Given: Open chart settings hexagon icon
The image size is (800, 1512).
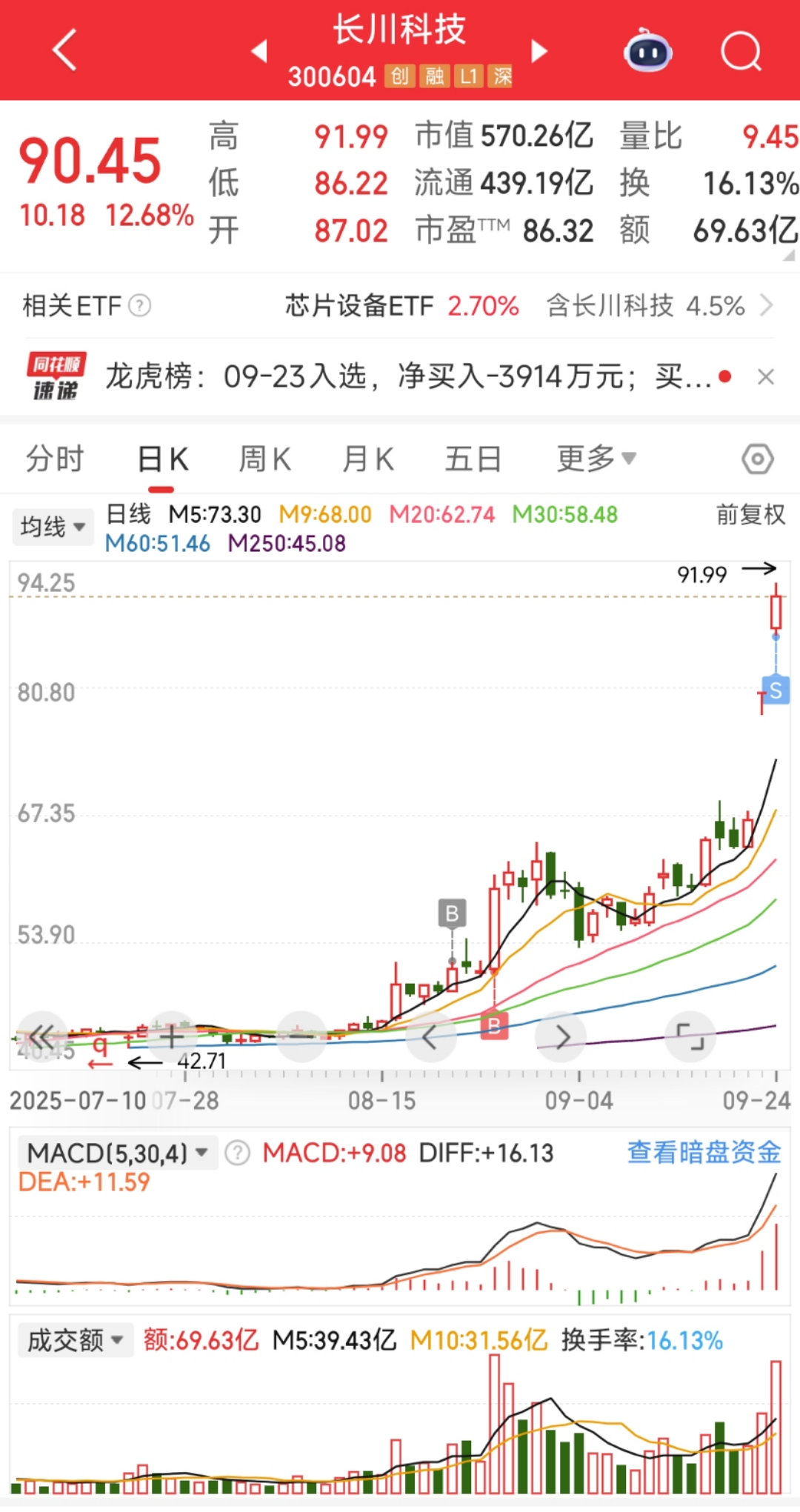Looking at the screenshot, I should (757, 459).
